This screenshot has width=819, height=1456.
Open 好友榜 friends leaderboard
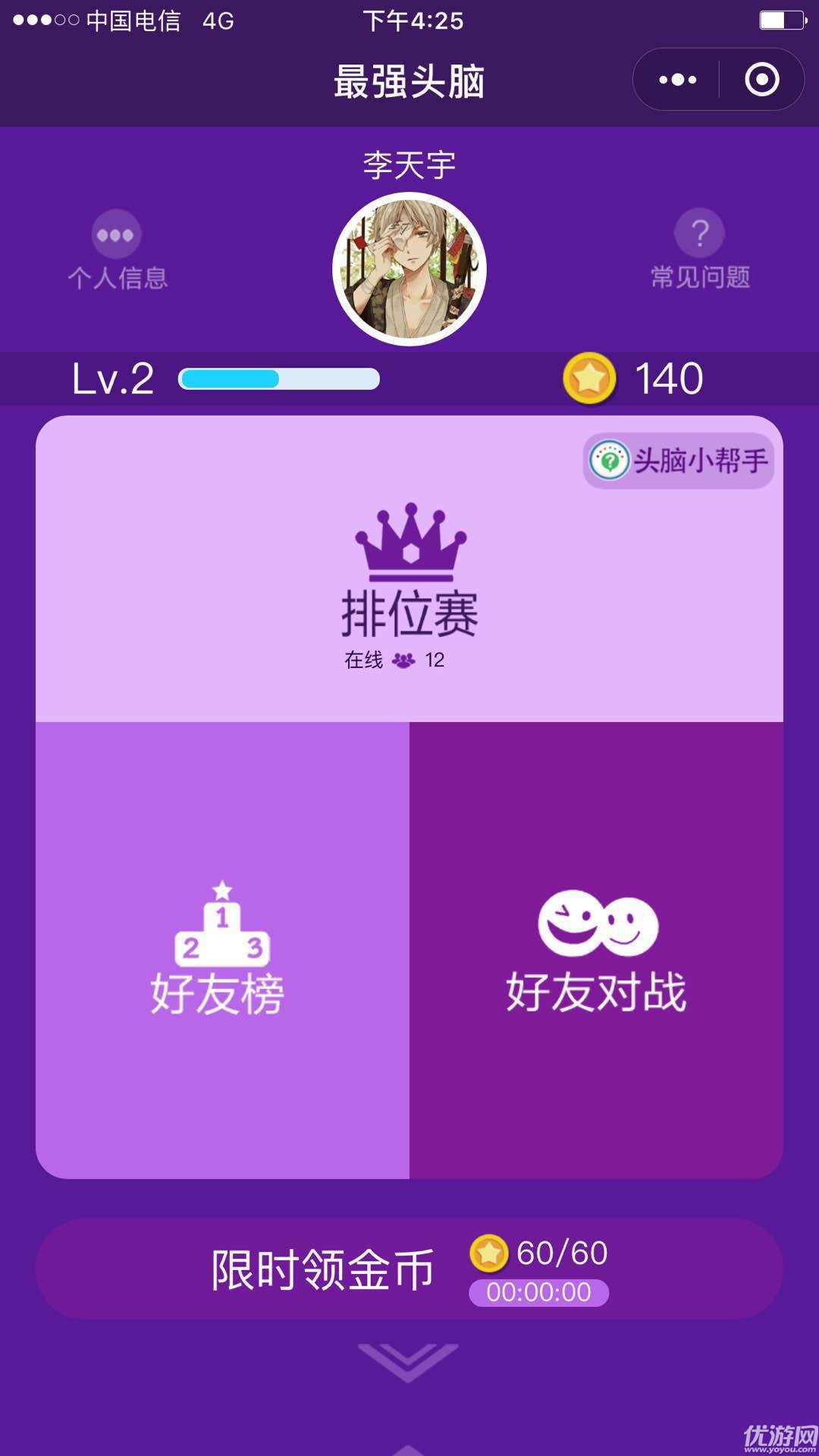tap(222, 950)
